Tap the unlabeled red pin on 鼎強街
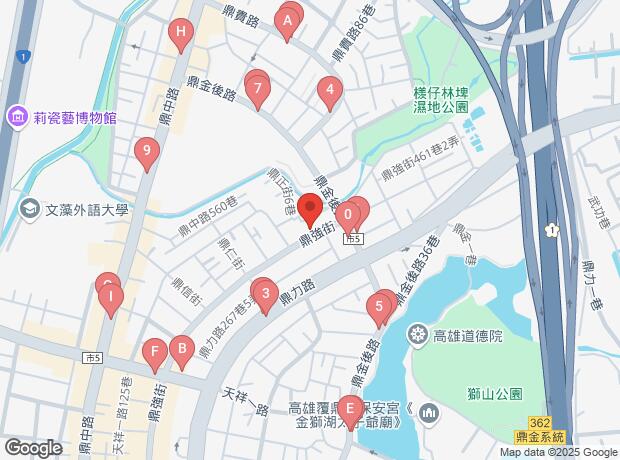 309,212
